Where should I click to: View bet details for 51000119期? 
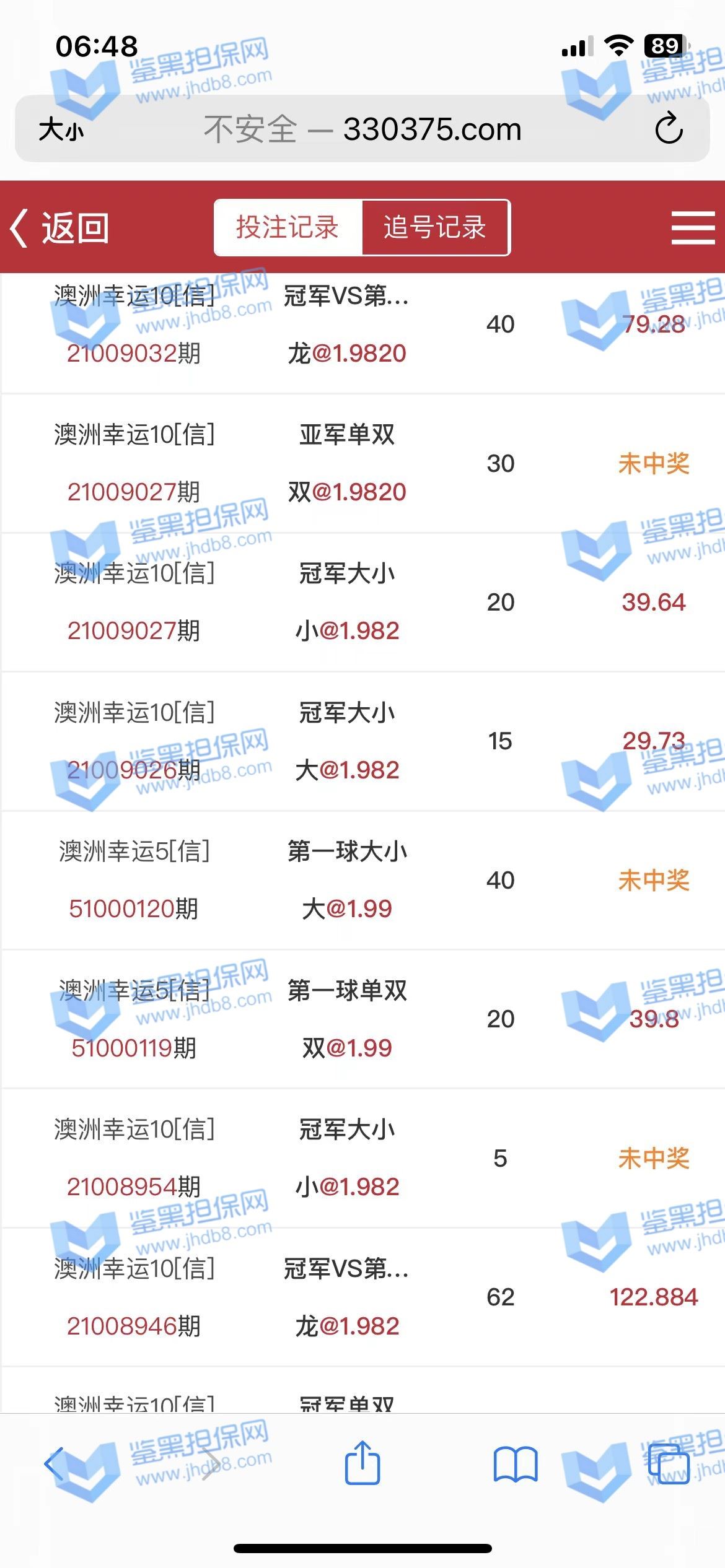pyautogui.click(x=362, y=1019)
